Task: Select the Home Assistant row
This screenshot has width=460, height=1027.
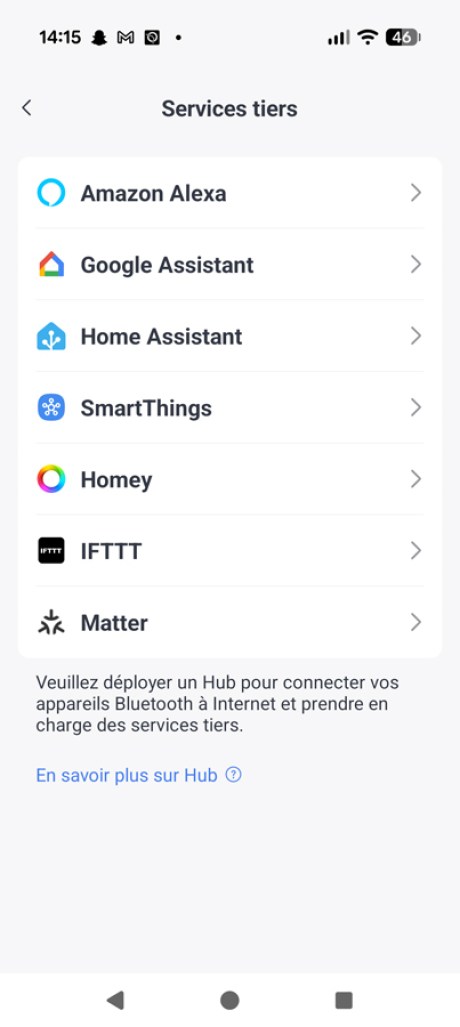Action: 229,336
